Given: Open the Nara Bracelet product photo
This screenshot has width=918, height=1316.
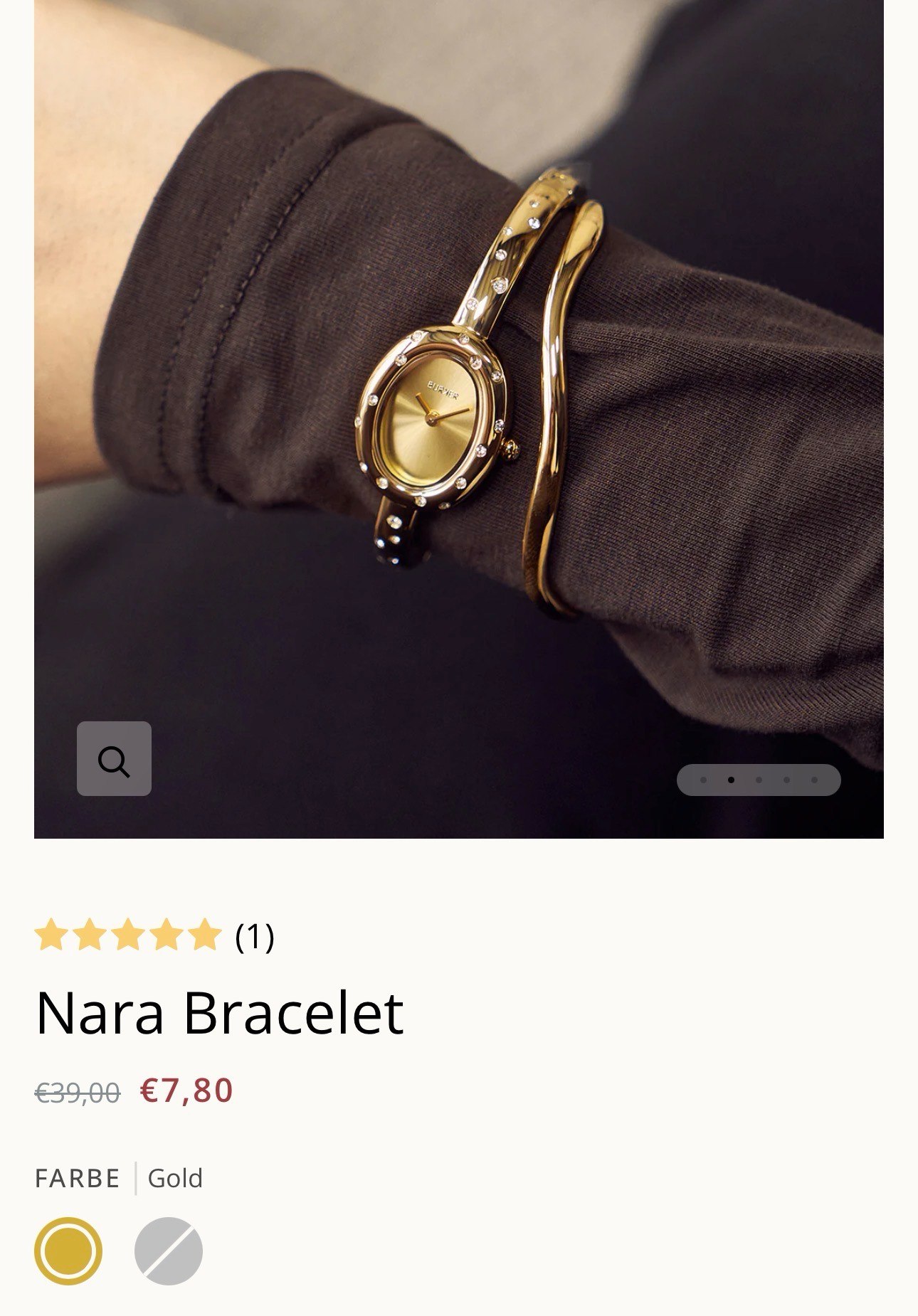Looking at the screenshot, I should (x=459, y=398).
